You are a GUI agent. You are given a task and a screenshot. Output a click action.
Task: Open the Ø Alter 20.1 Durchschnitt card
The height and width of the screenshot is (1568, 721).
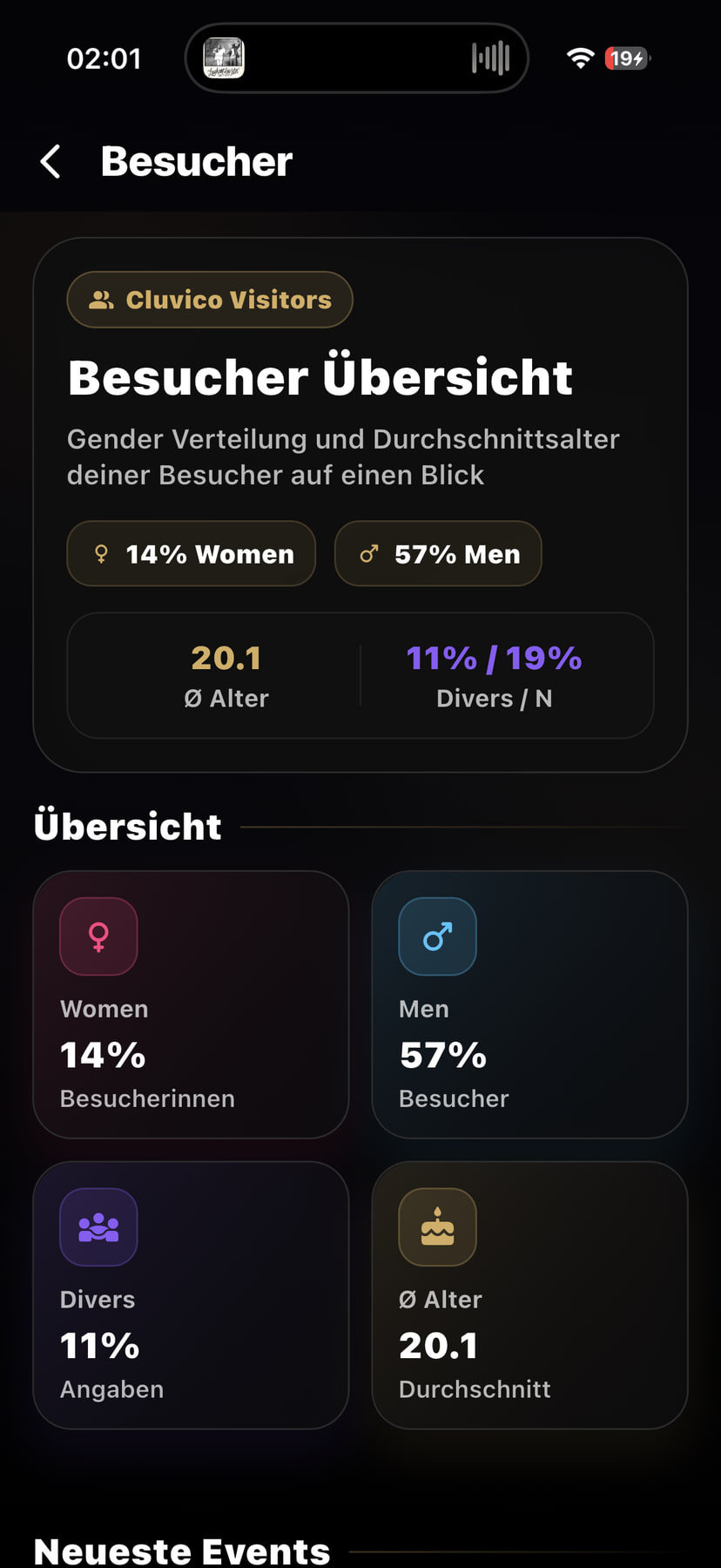pos(529,1295)
